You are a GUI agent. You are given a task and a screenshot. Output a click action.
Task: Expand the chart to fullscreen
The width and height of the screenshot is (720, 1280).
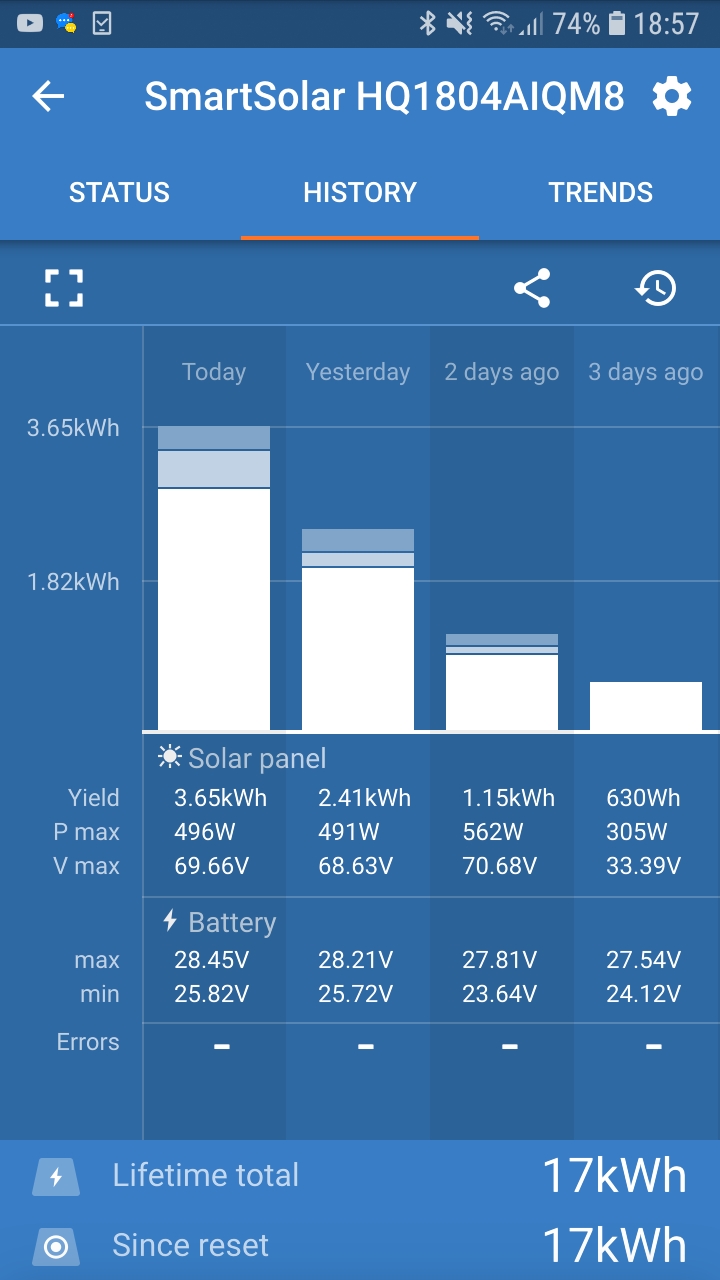[63, 288]
